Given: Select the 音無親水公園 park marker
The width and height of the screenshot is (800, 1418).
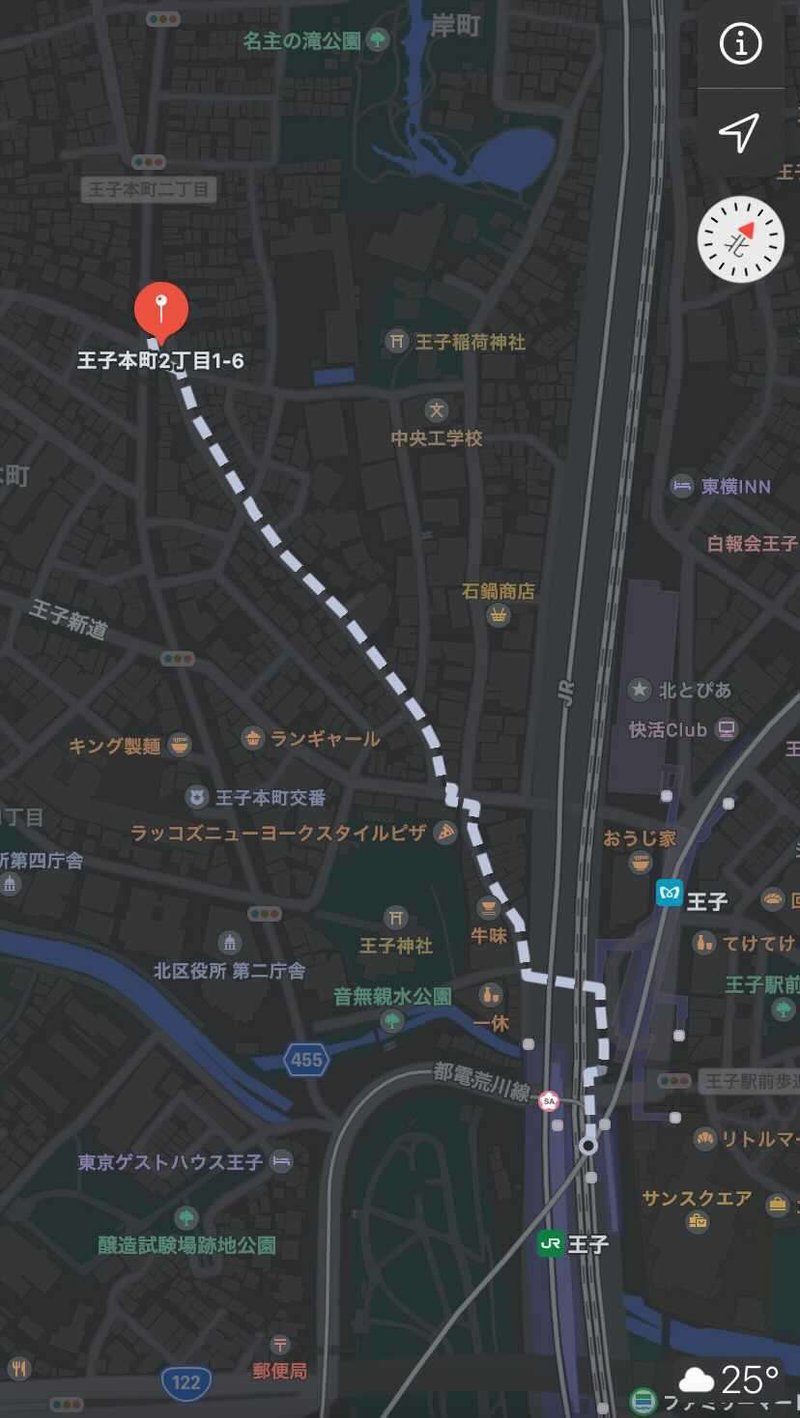Looking at the screenshot, I should (x=393, y=1021).
